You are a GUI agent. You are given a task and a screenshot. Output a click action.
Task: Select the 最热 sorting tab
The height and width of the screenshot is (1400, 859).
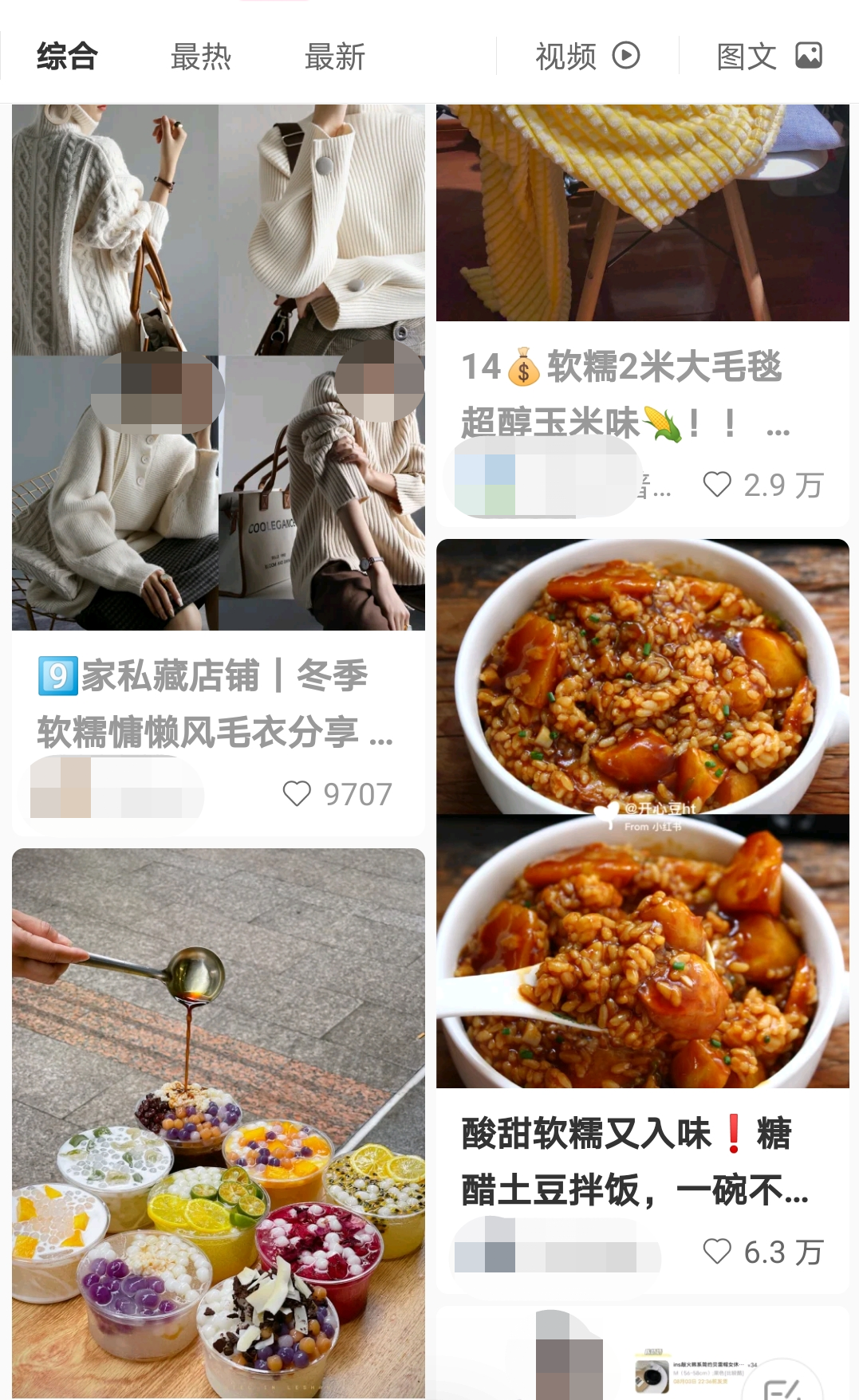tap(201, 57)
